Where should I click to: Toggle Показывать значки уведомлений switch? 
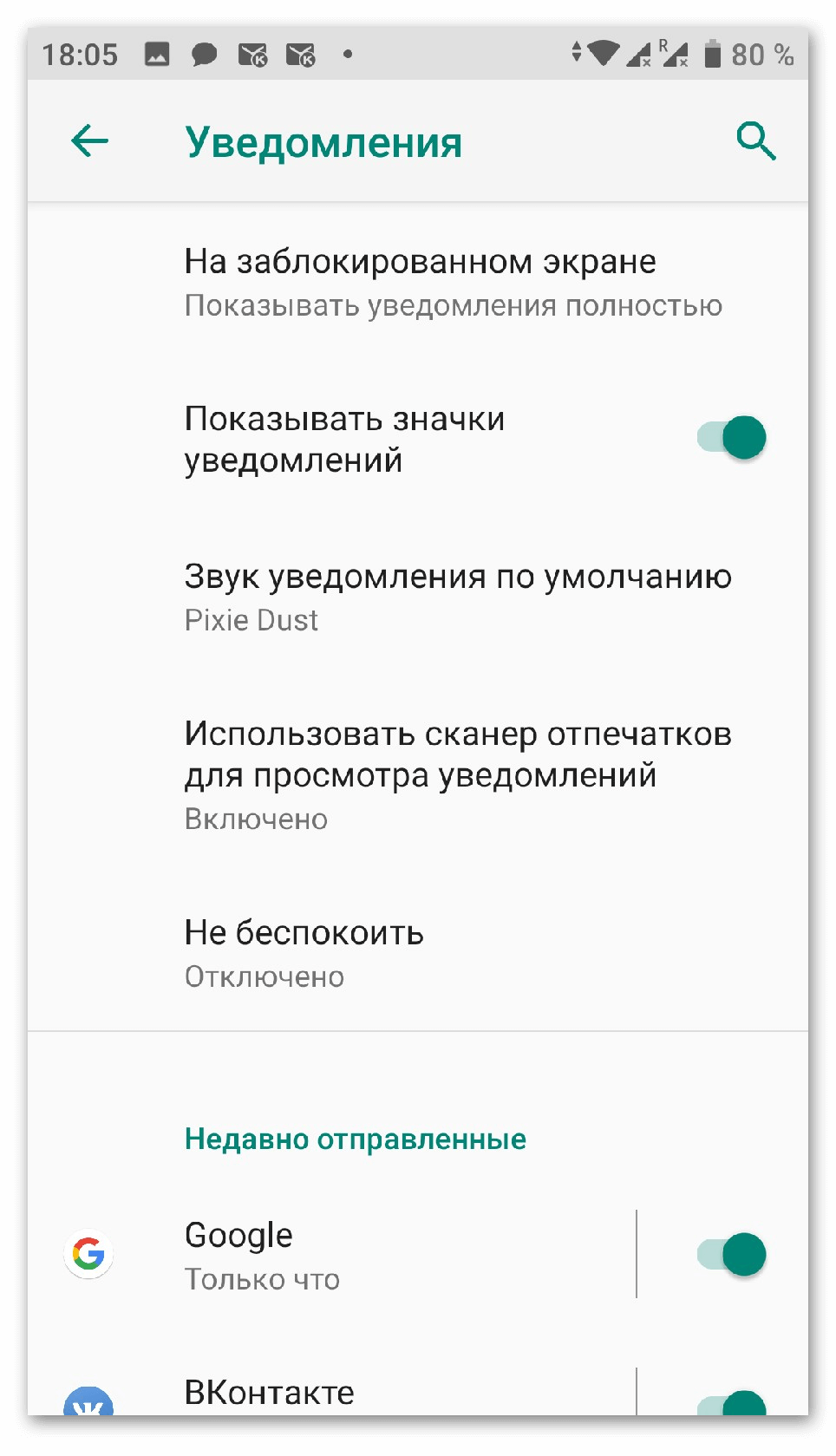point(732,438)
